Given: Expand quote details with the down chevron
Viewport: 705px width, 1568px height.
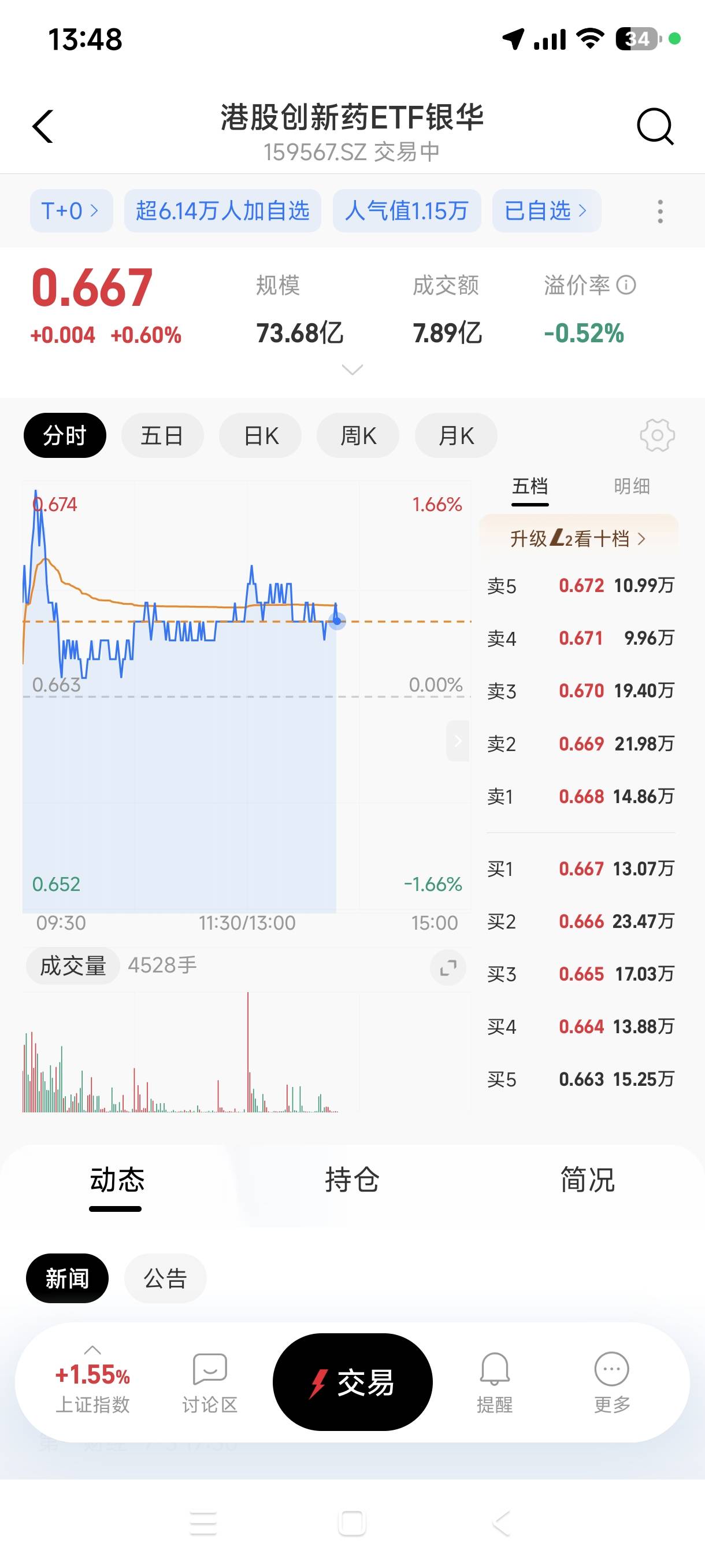Looking at the screenshot, I should [352, 369].
